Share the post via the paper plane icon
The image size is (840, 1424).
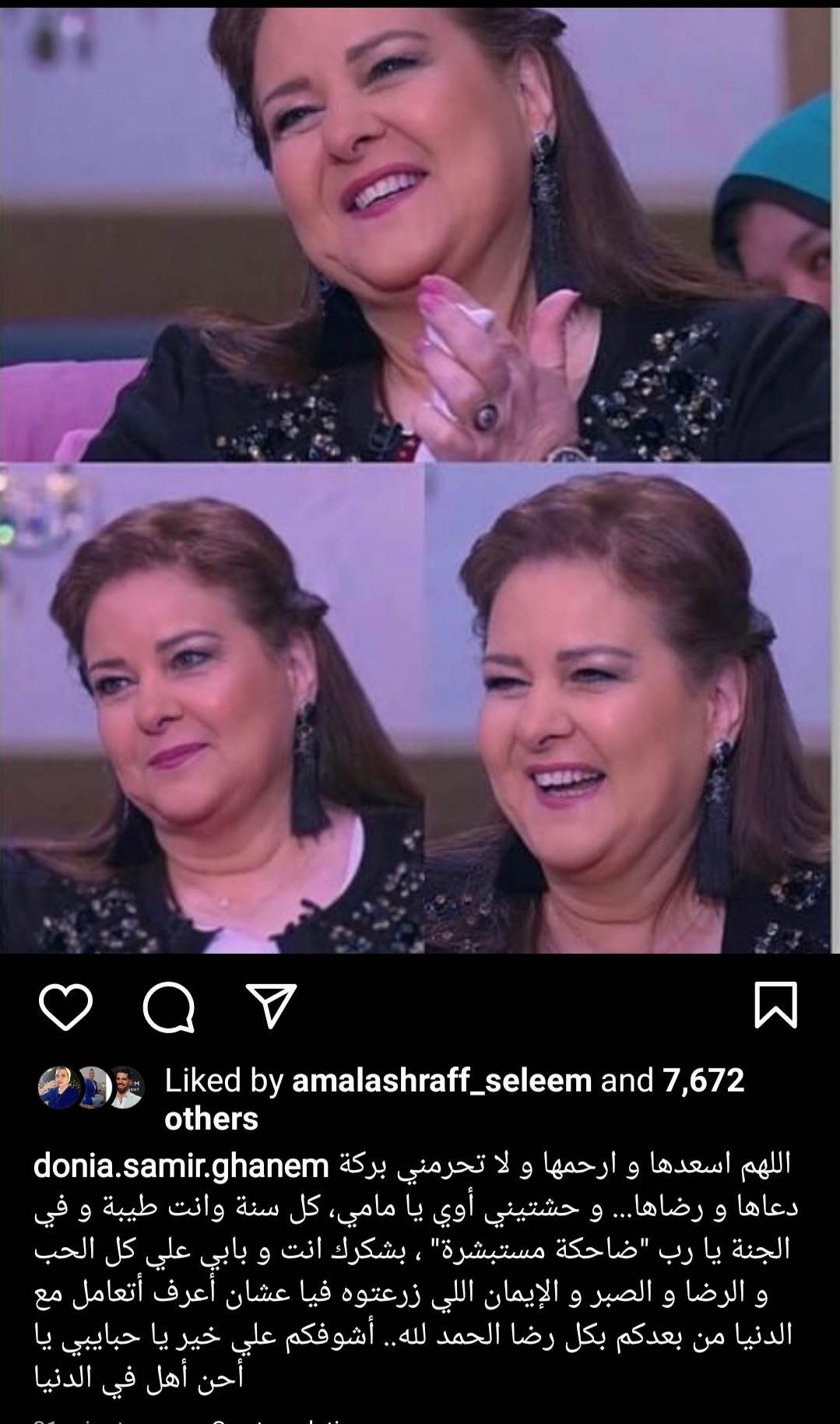271,1006
